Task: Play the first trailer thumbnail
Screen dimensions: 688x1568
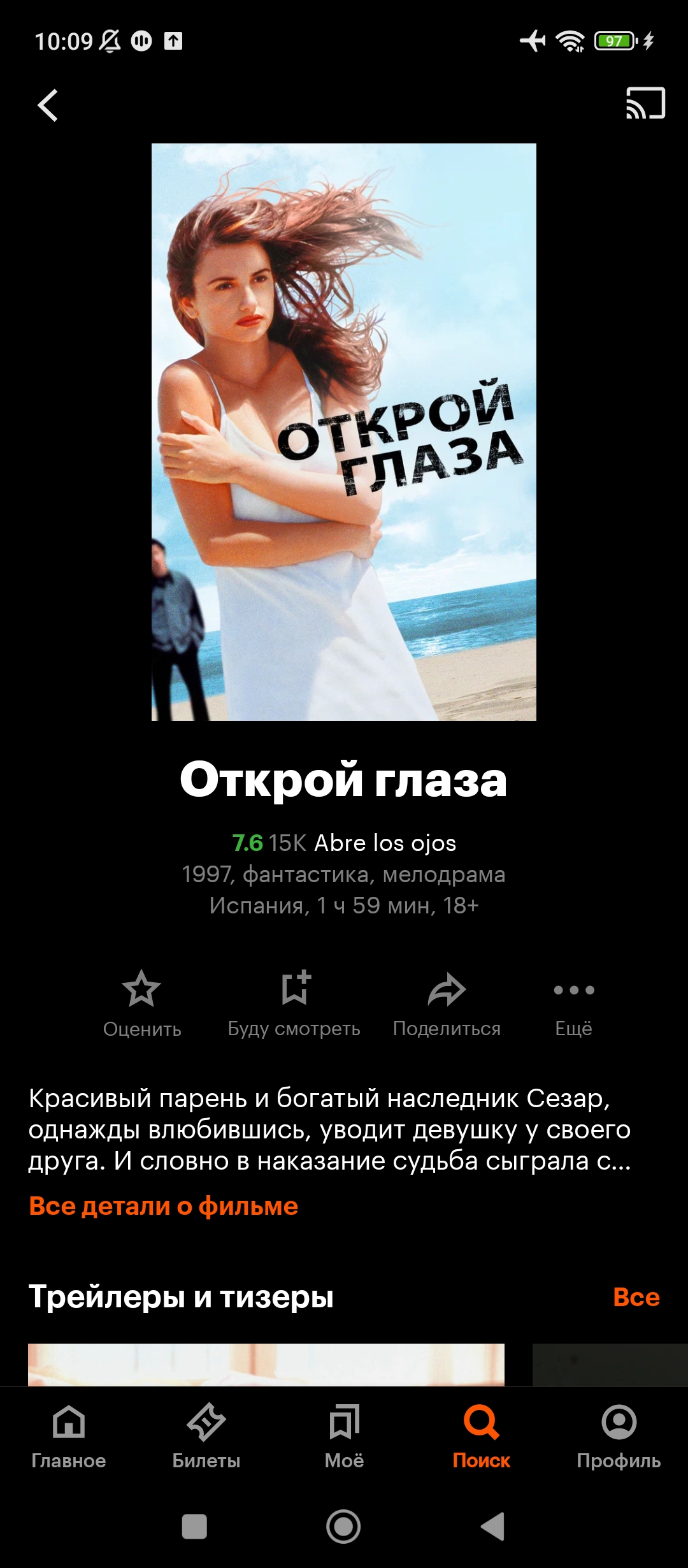Action: point(266,1365)
